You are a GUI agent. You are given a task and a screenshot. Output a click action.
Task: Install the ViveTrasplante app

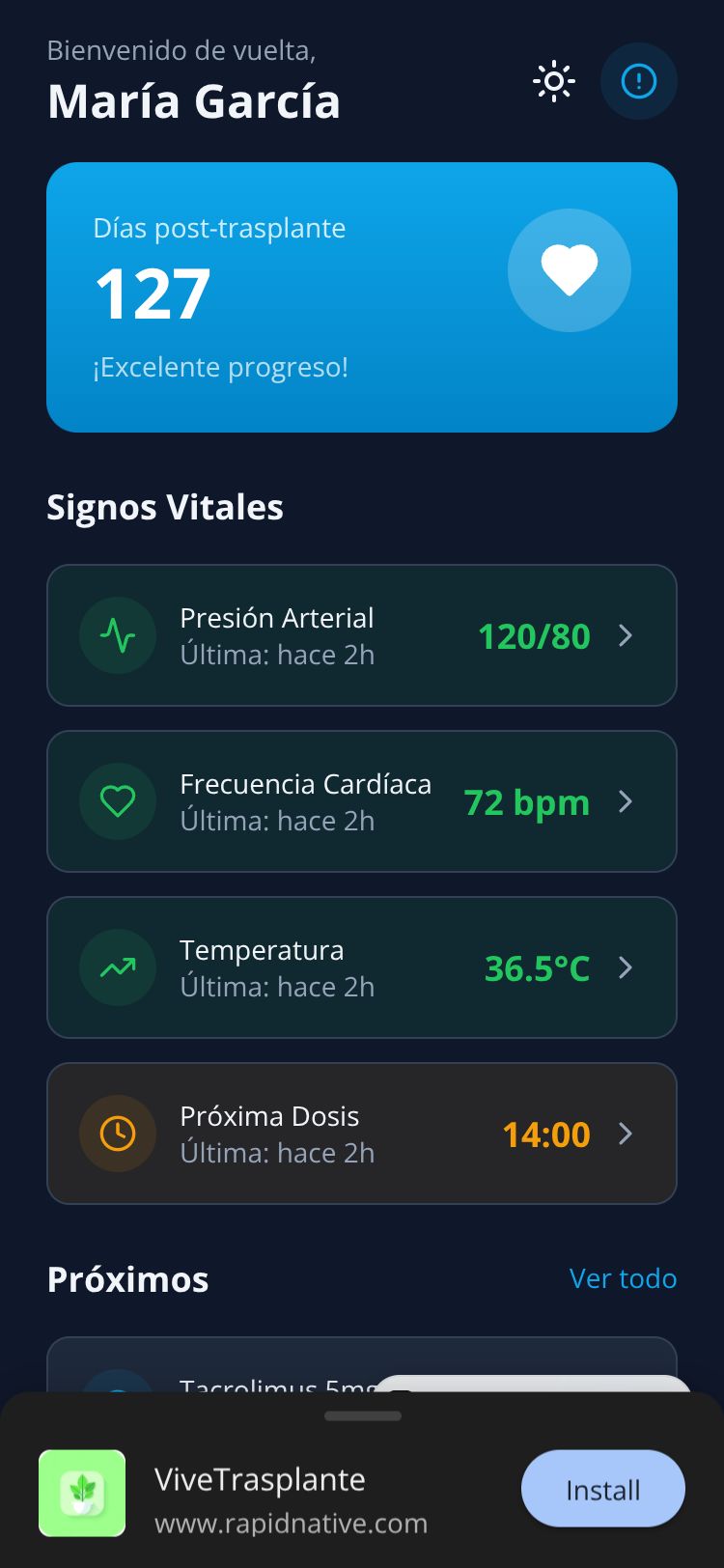pos(603,1489)
